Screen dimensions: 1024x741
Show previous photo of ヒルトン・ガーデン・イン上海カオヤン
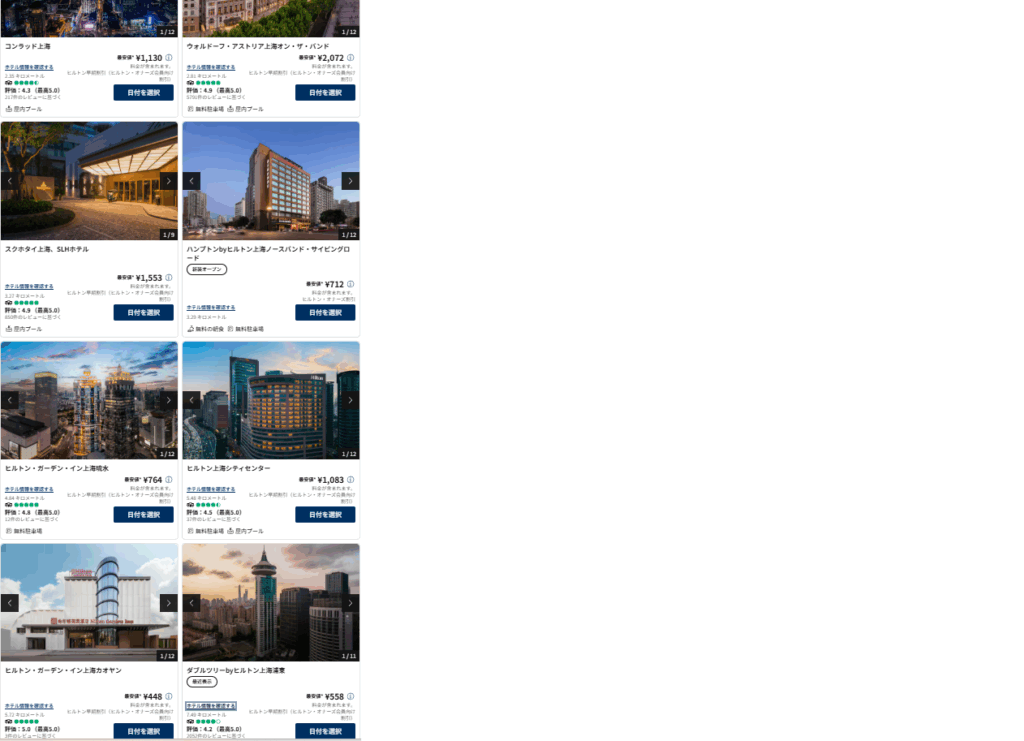[10, 603]
